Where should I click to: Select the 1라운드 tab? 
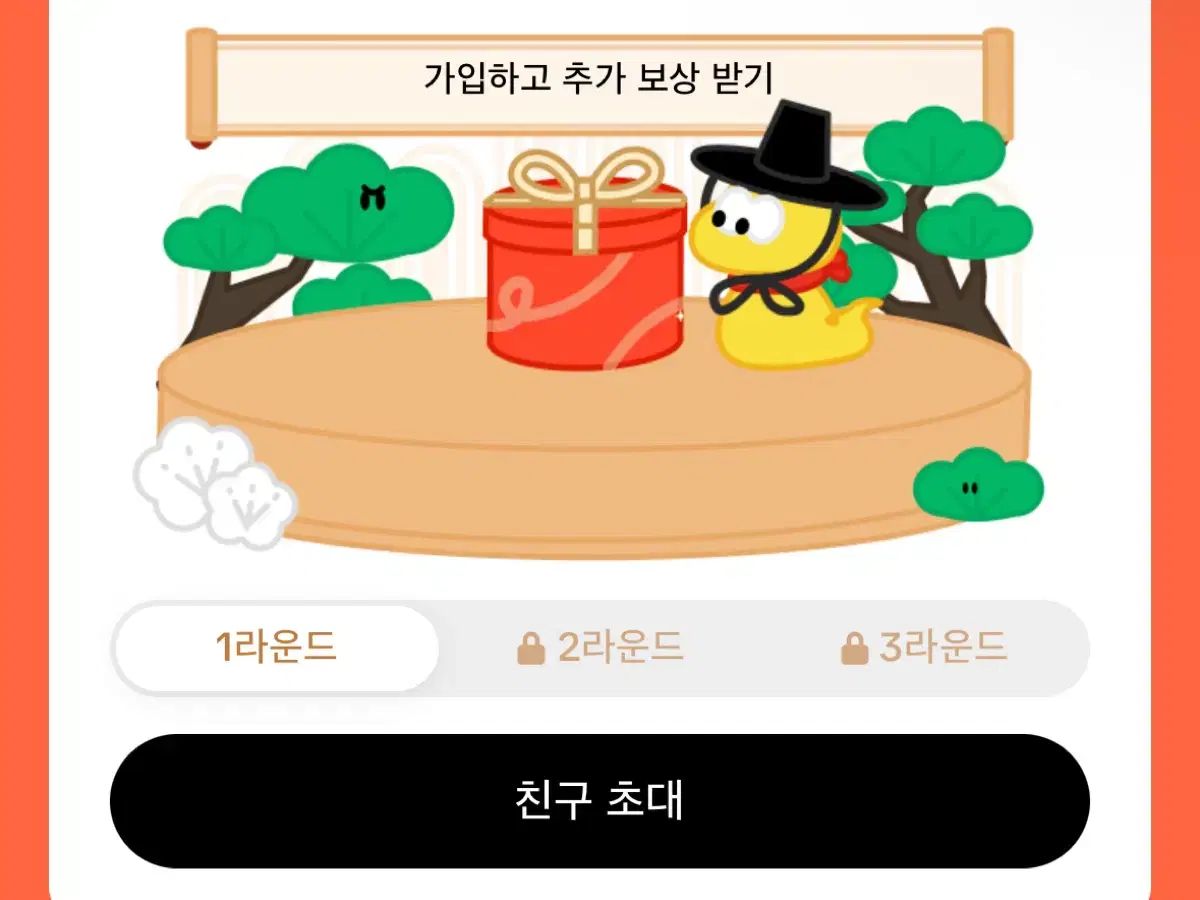click(277, 648)
